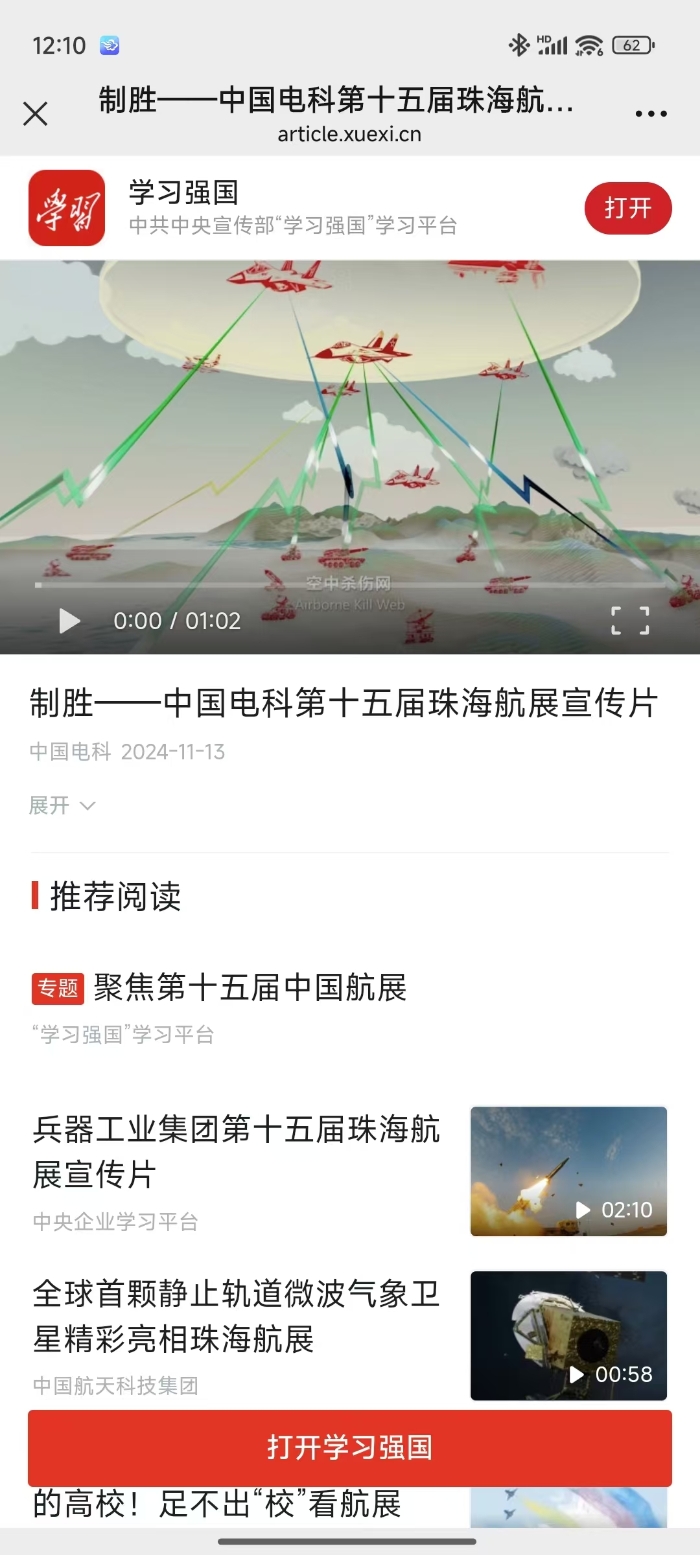700x1555 pixels.
Task: Tap the red 打开 button
Action: click(627, 208)
